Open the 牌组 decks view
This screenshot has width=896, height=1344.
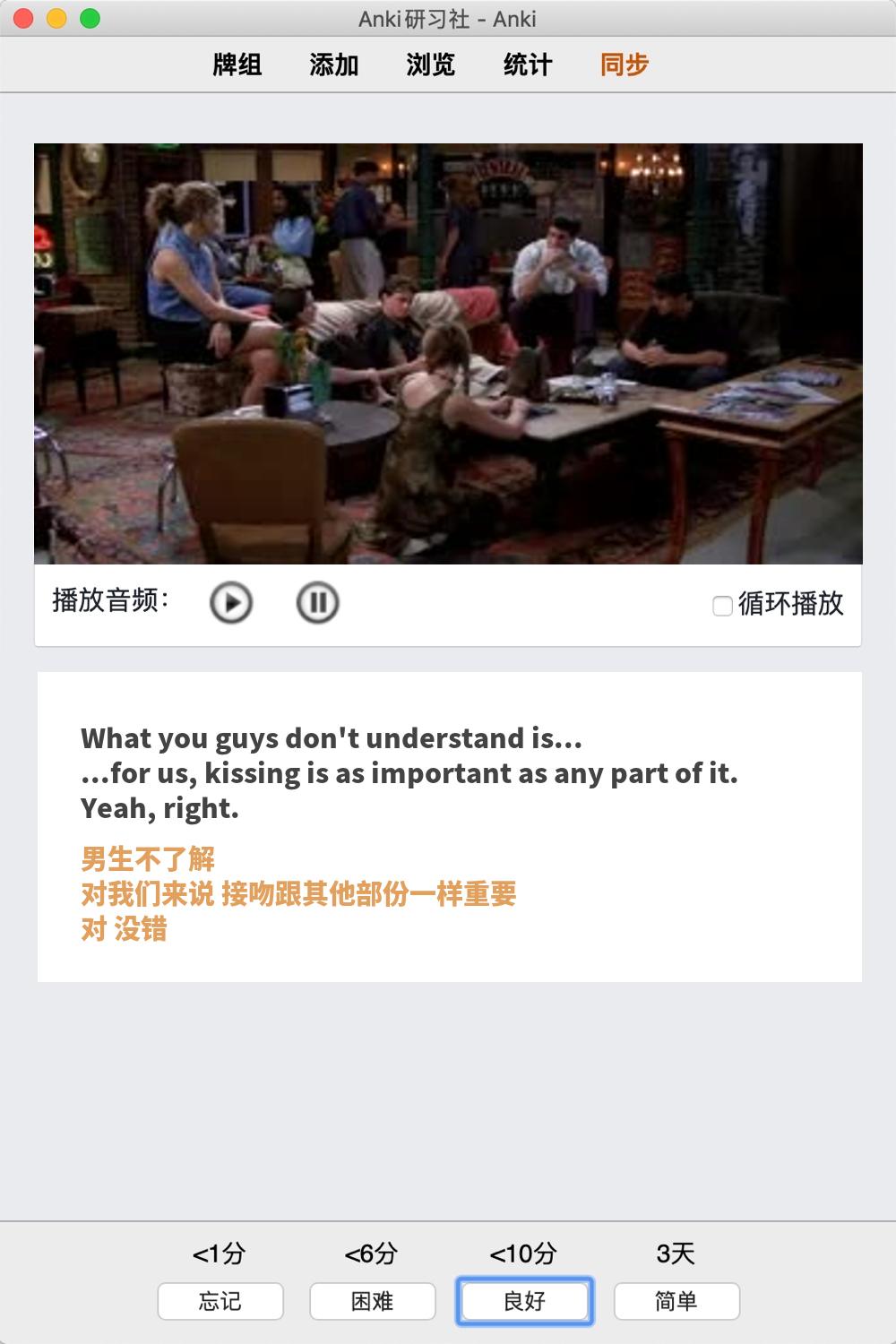[237, 65]
